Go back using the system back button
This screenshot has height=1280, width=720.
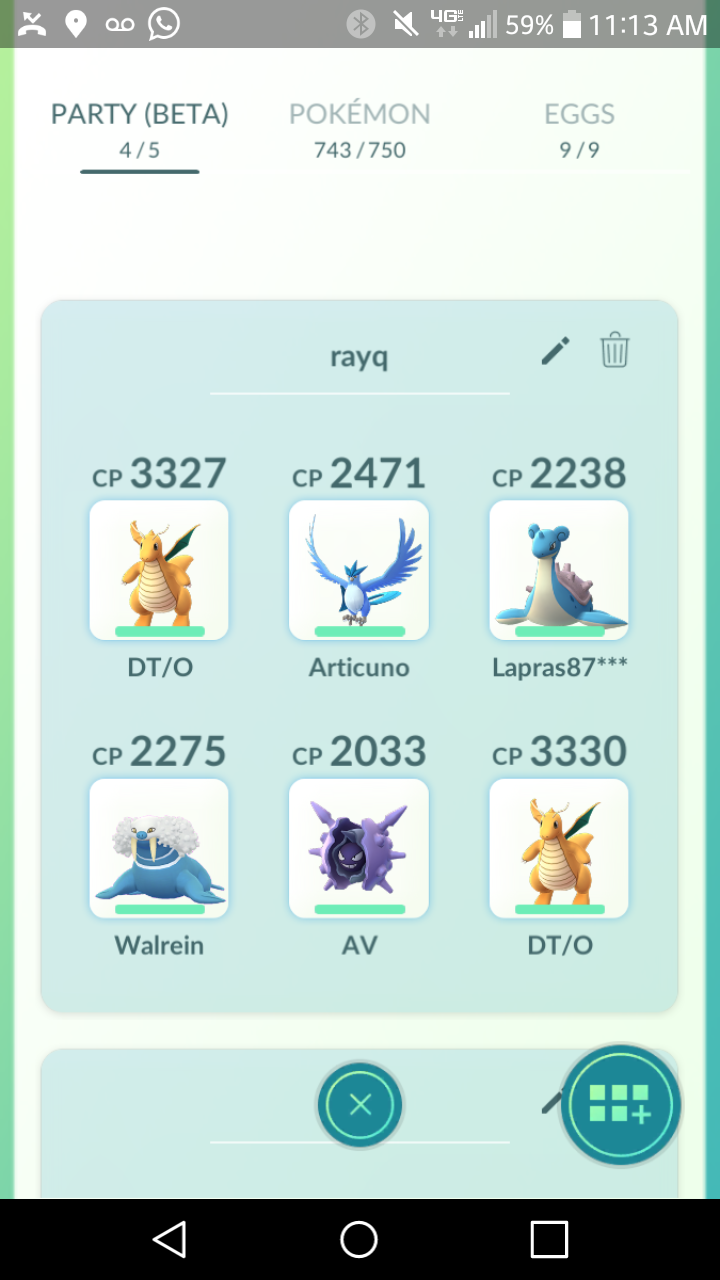169,1239
